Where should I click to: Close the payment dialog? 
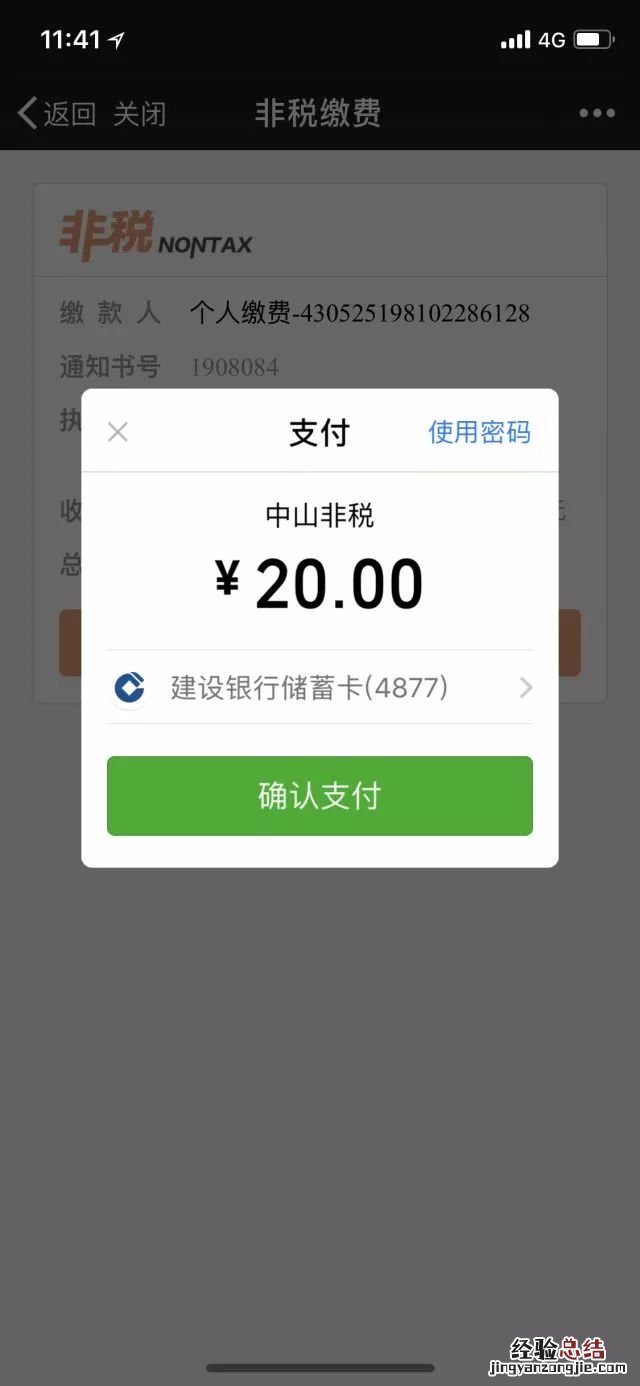(118, 432)
